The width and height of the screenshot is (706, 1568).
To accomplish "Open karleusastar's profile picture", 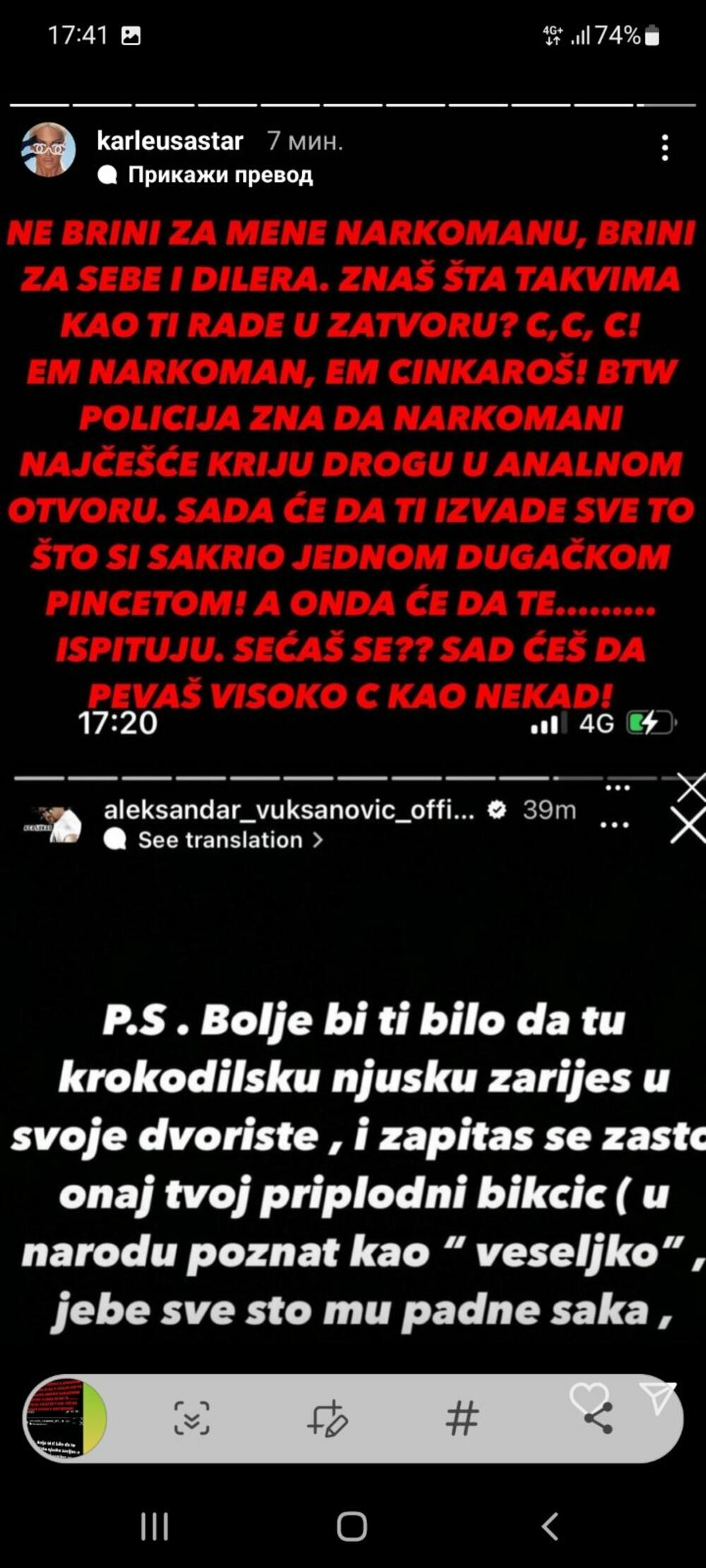I will 49,149.
